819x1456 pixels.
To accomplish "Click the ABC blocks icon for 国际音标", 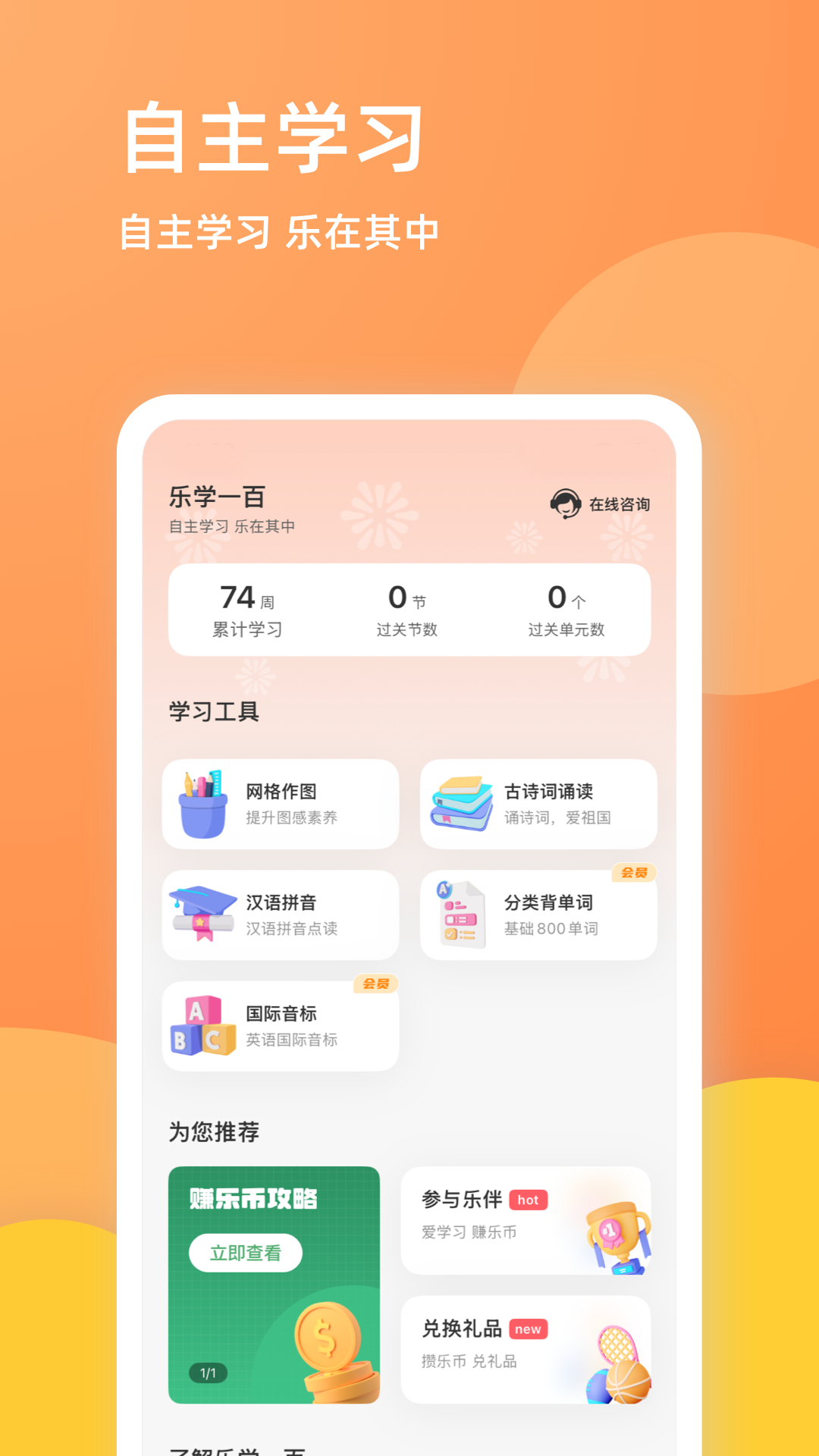I will coord(202,1025).
